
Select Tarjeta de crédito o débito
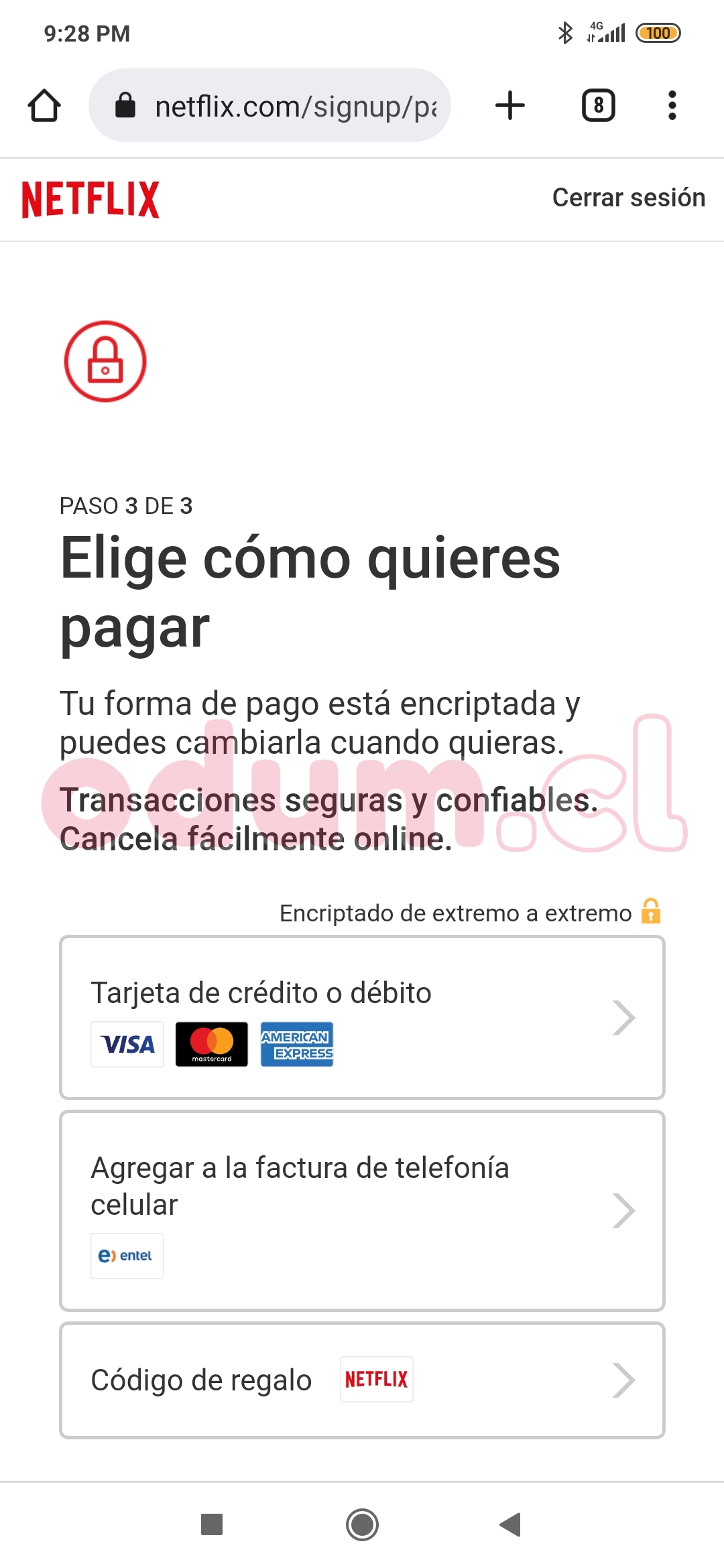coord(362,1017)
